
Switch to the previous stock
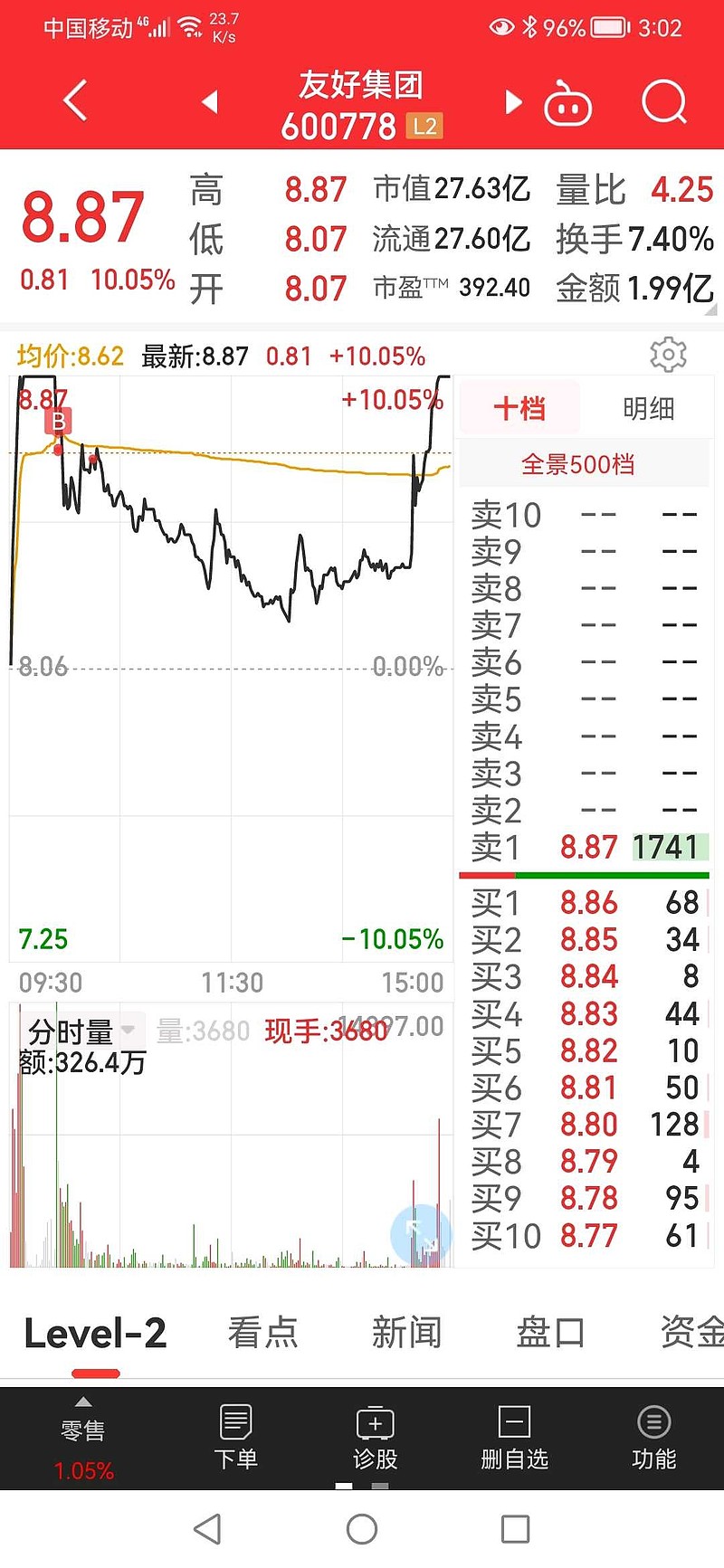pyautogui.click(x=210, y=101)
